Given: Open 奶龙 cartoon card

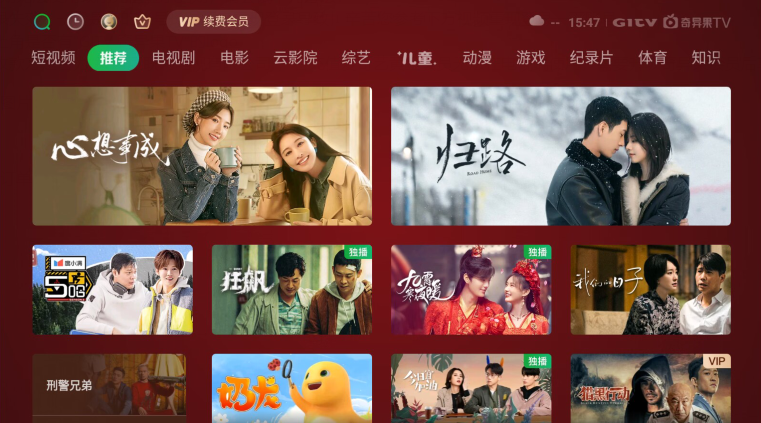Looking at the screenshot, I should 291,388.
